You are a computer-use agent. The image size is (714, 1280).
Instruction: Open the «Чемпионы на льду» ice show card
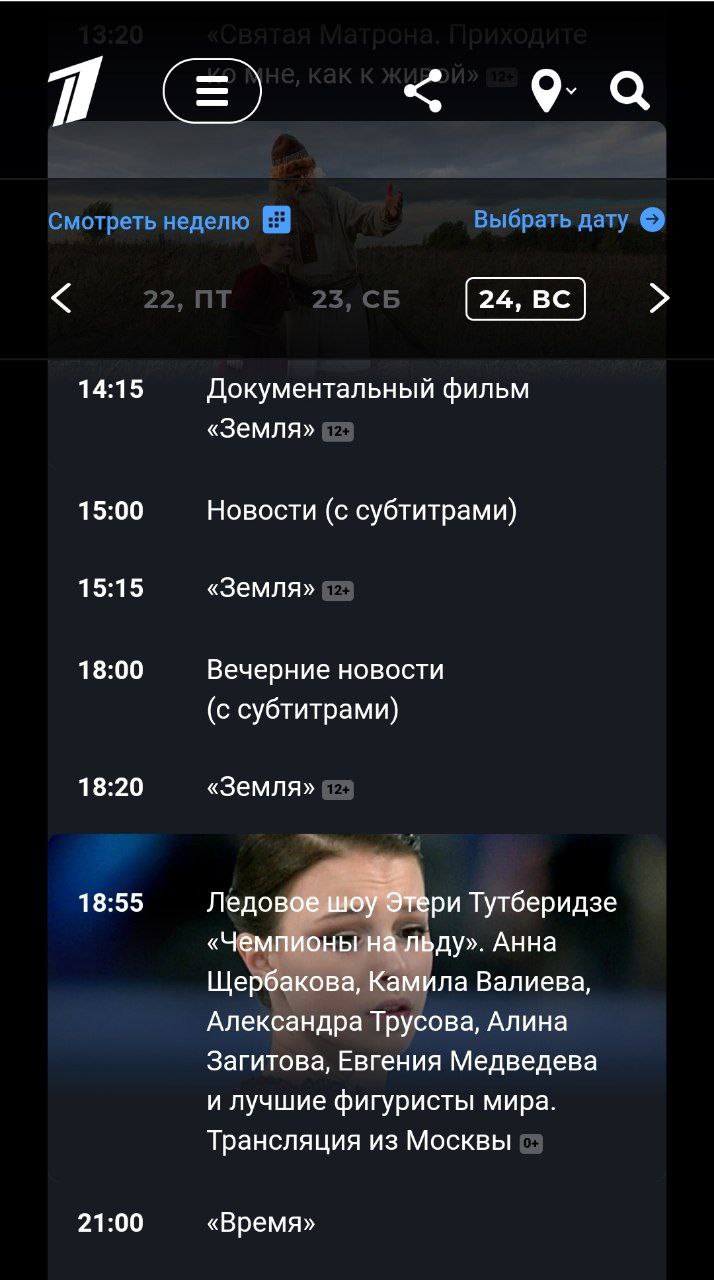[410, 1020]
